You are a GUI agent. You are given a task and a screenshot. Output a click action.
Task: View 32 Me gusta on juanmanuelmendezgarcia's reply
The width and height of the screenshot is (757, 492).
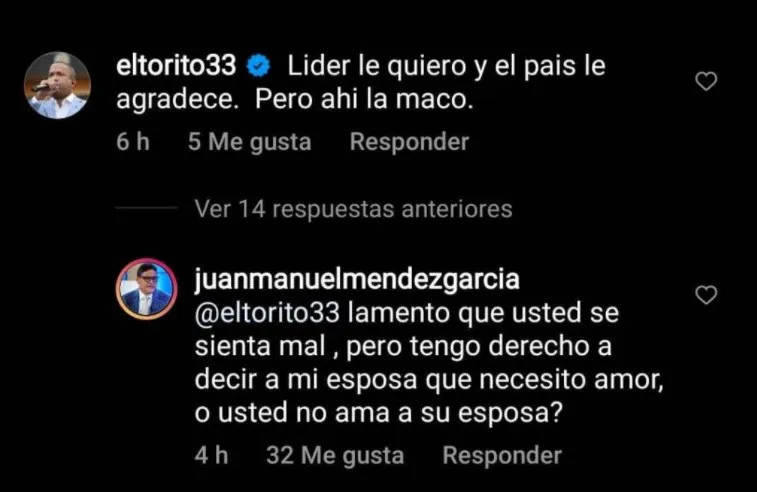click(335, 456)
